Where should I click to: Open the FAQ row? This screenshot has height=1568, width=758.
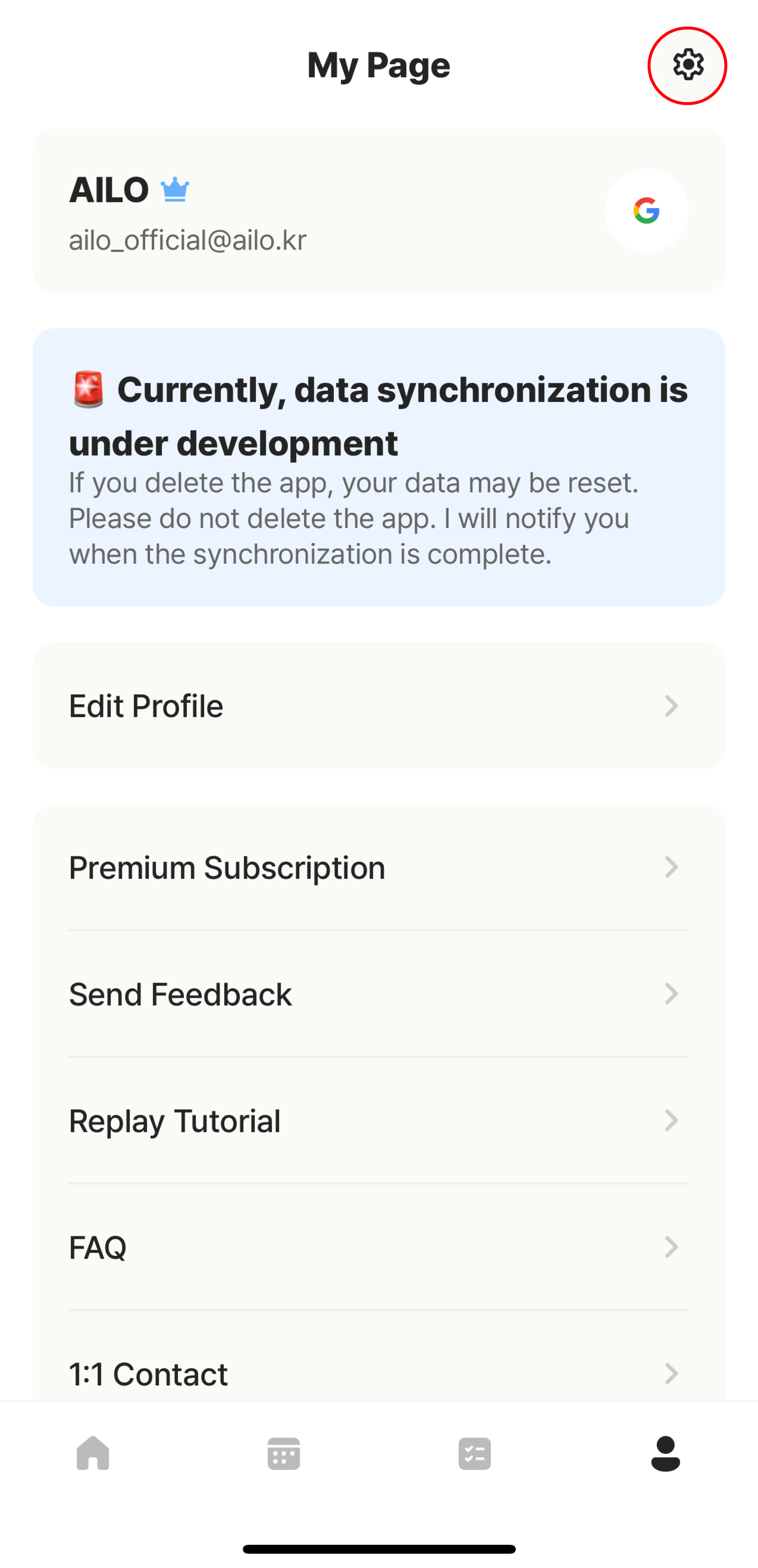pyautogui.click(x=379, y=1247)
